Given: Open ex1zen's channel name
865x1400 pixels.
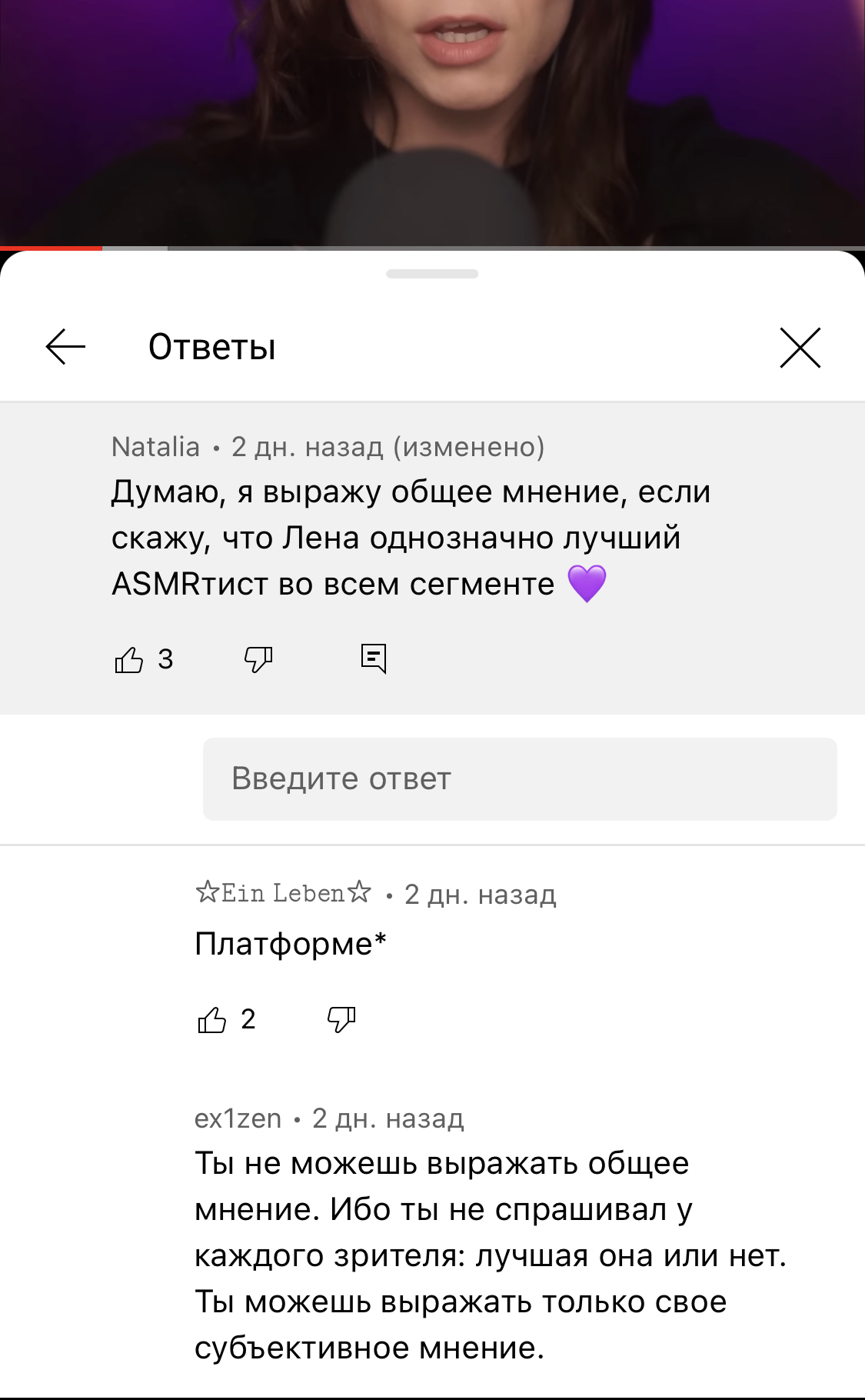Looking at the screenshot, I should [x=238, y=1118].
